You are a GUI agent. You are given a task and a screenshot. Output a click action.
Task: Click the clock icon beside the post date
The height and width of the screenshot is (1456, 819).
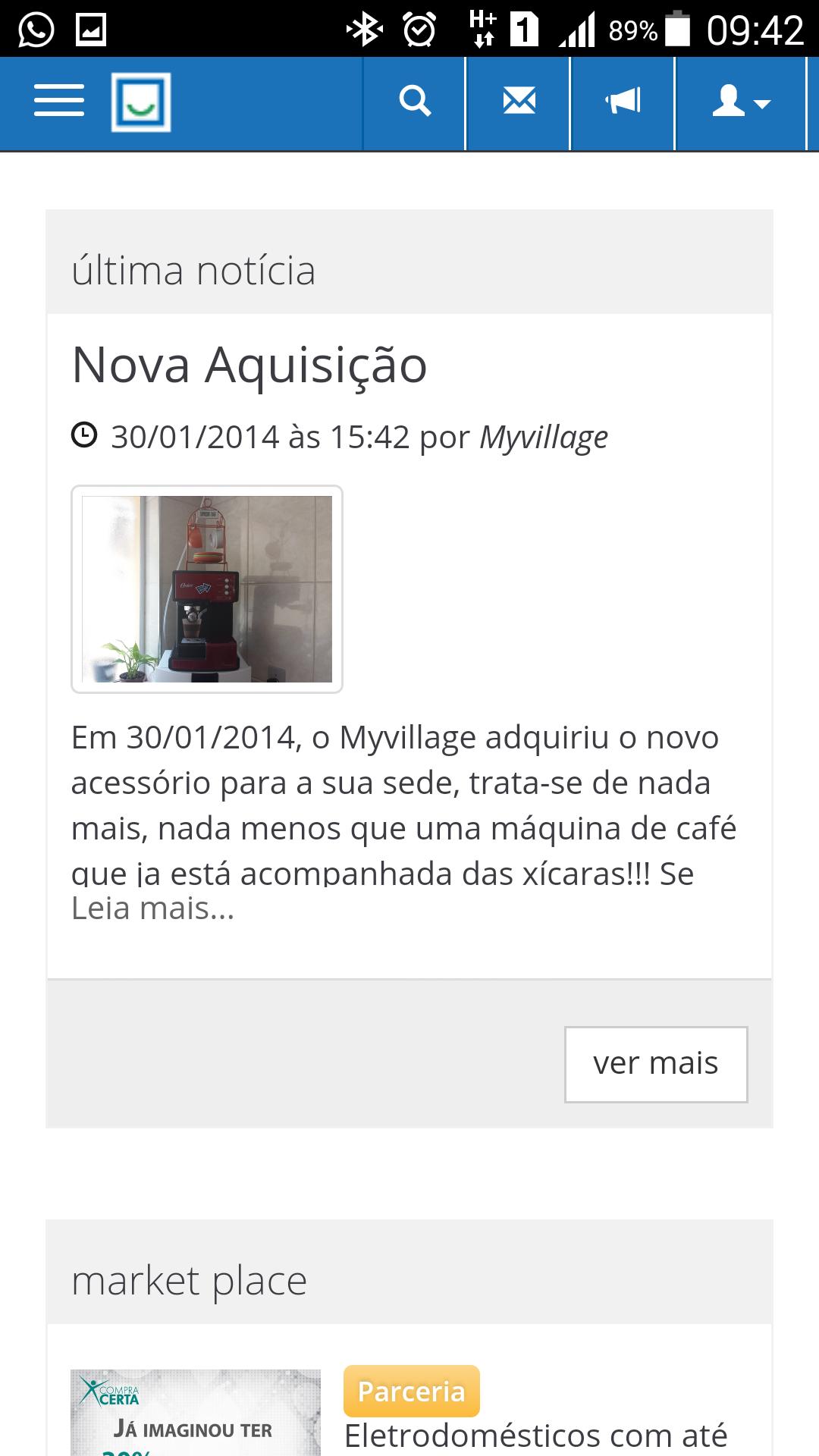[x=85, y=435]
